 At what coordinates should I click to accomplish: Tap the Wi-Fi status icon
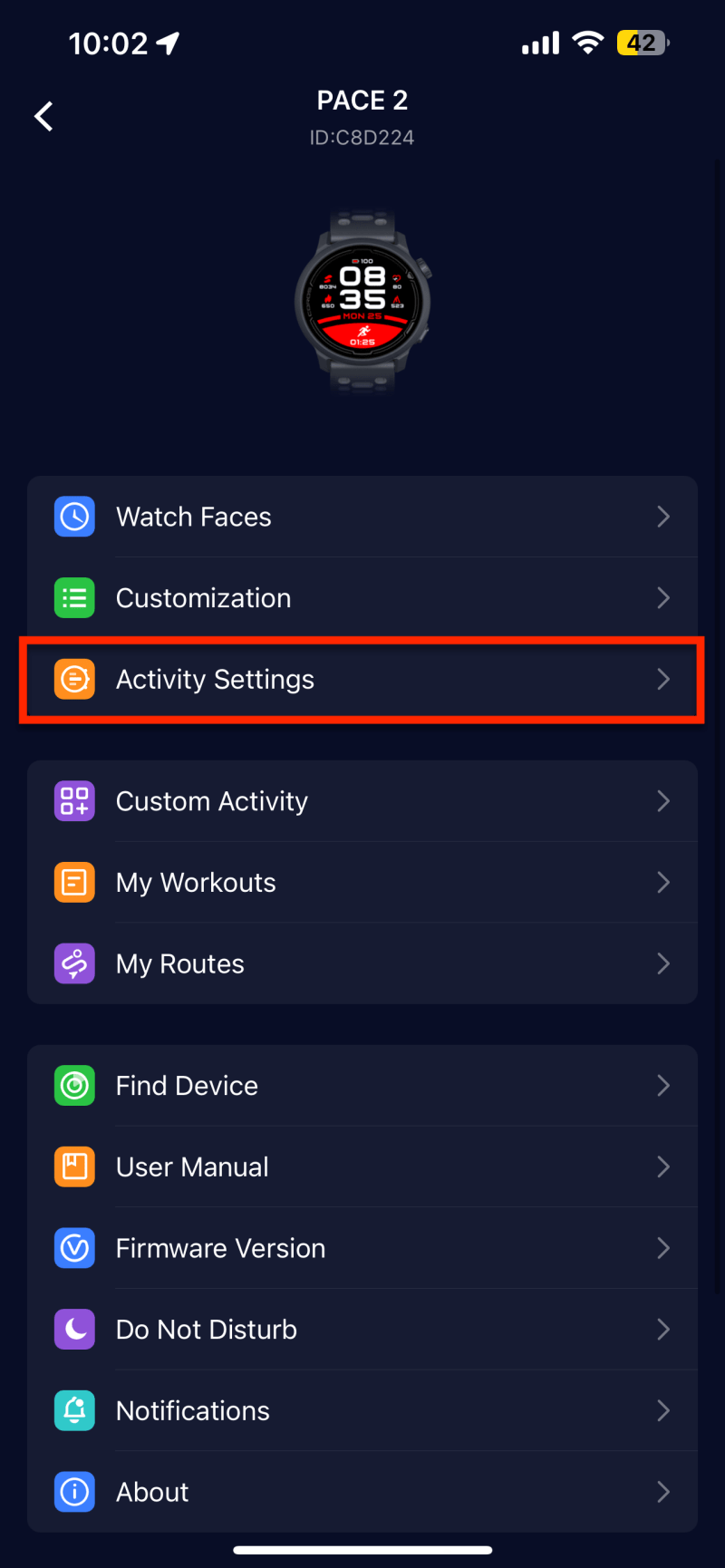588,42
